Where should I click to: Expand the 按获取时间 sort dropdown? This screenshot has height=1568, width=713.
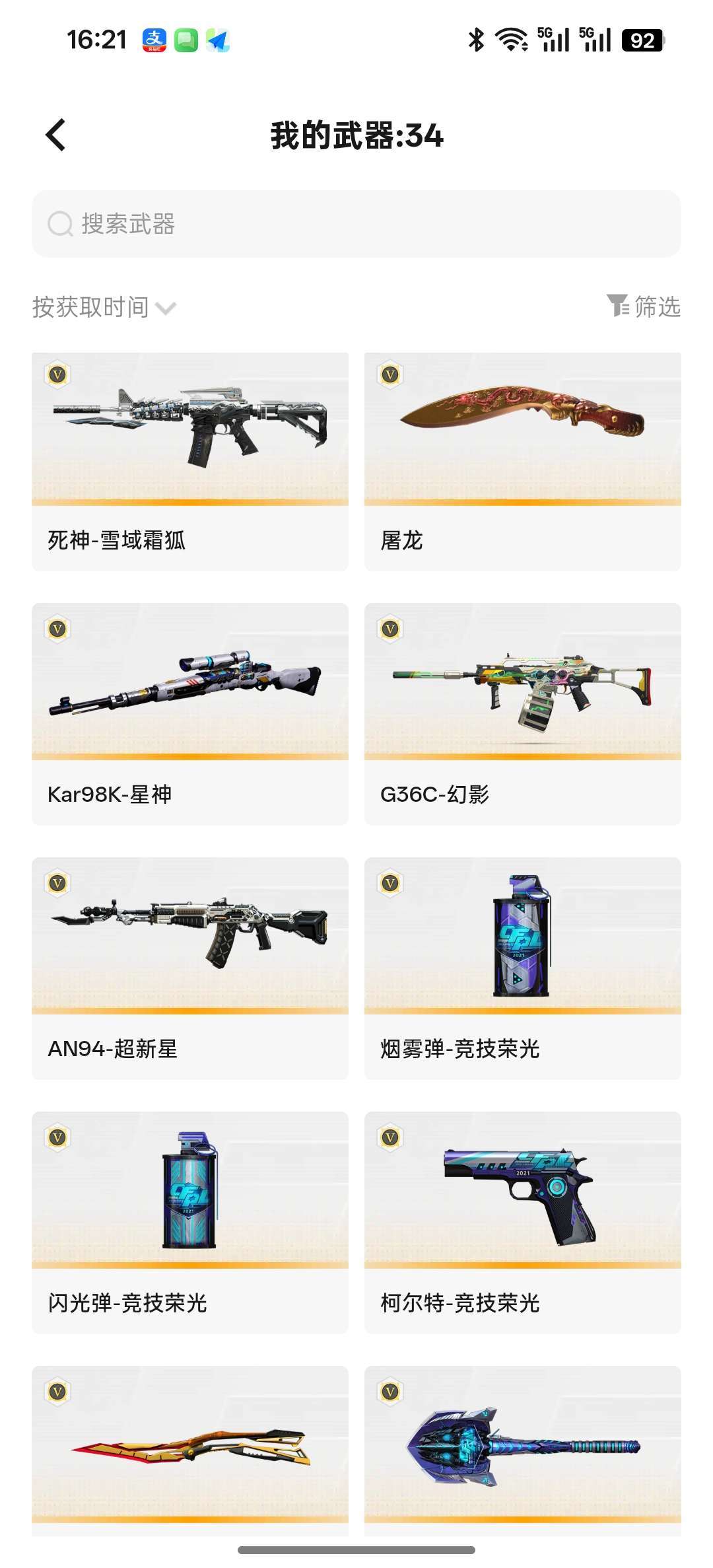(x=104, y=307)
